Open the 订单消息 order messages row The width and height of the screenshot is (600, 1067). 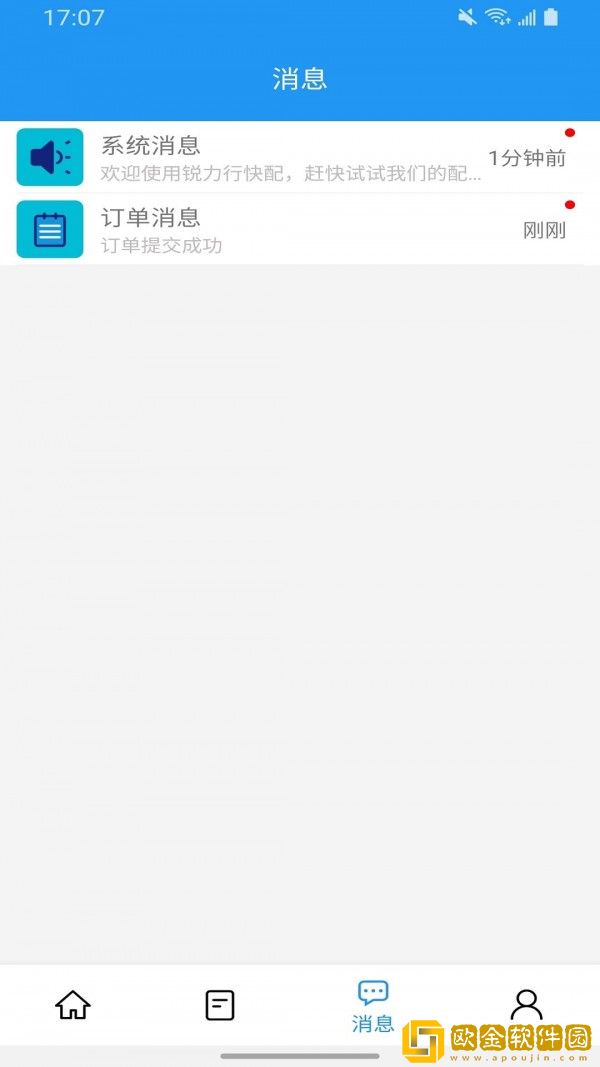pyautogui.click(x=300, y=229)
